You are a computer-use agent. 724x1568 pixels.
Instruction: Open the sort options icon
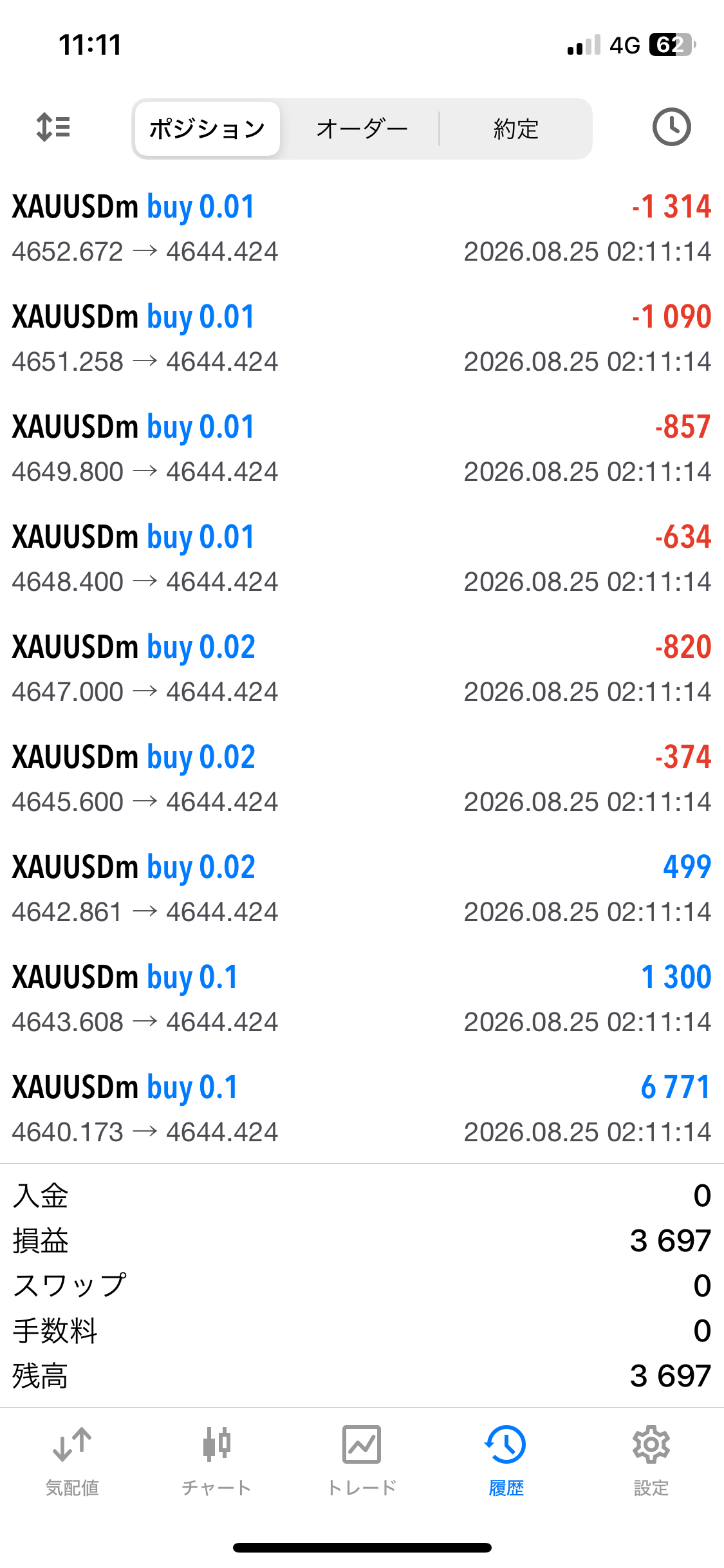(x=53, y=127)
